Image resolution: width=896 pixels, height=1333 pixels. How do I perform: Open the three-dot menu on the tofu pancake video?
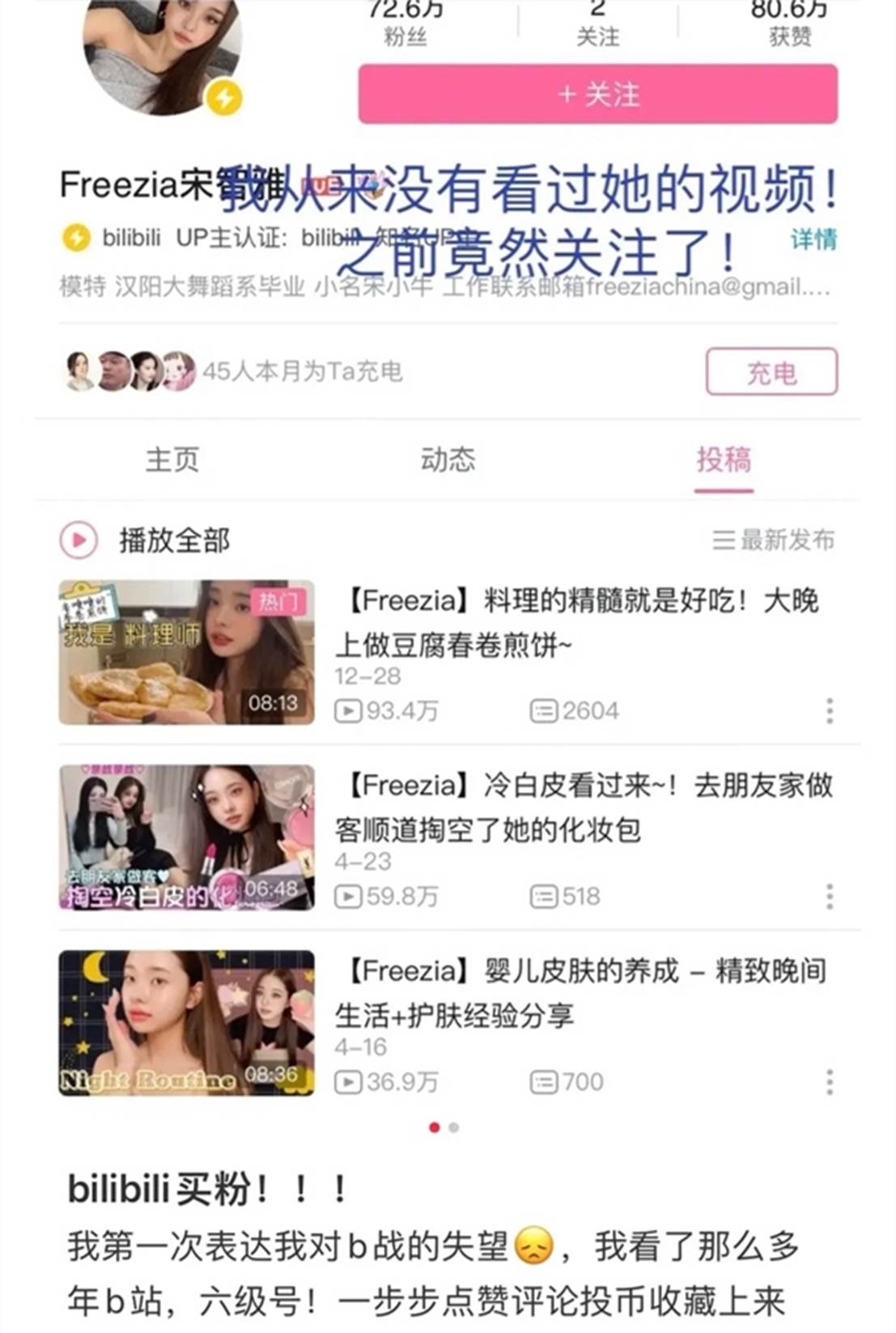(x=828, y=710)
